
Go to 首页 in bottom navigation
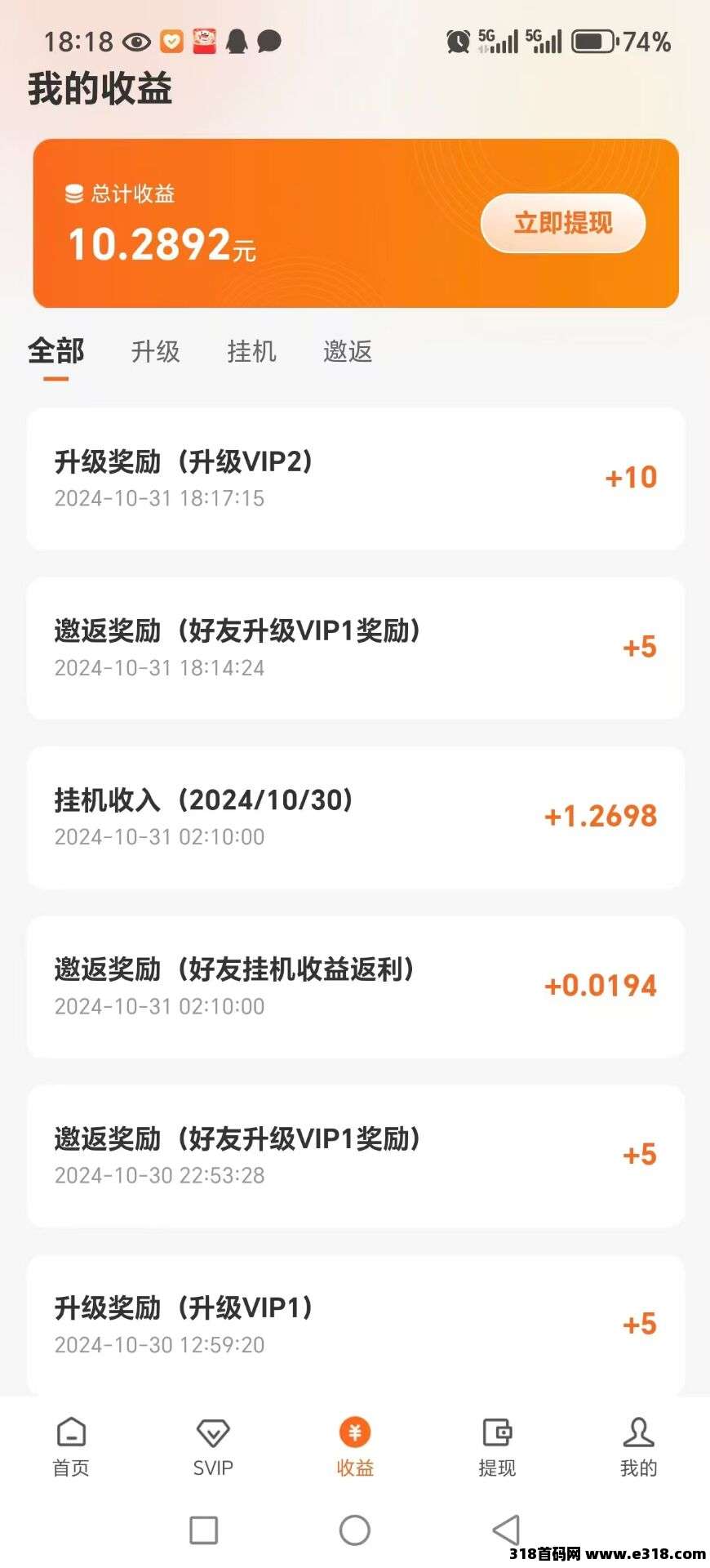tap(71, 1447)
